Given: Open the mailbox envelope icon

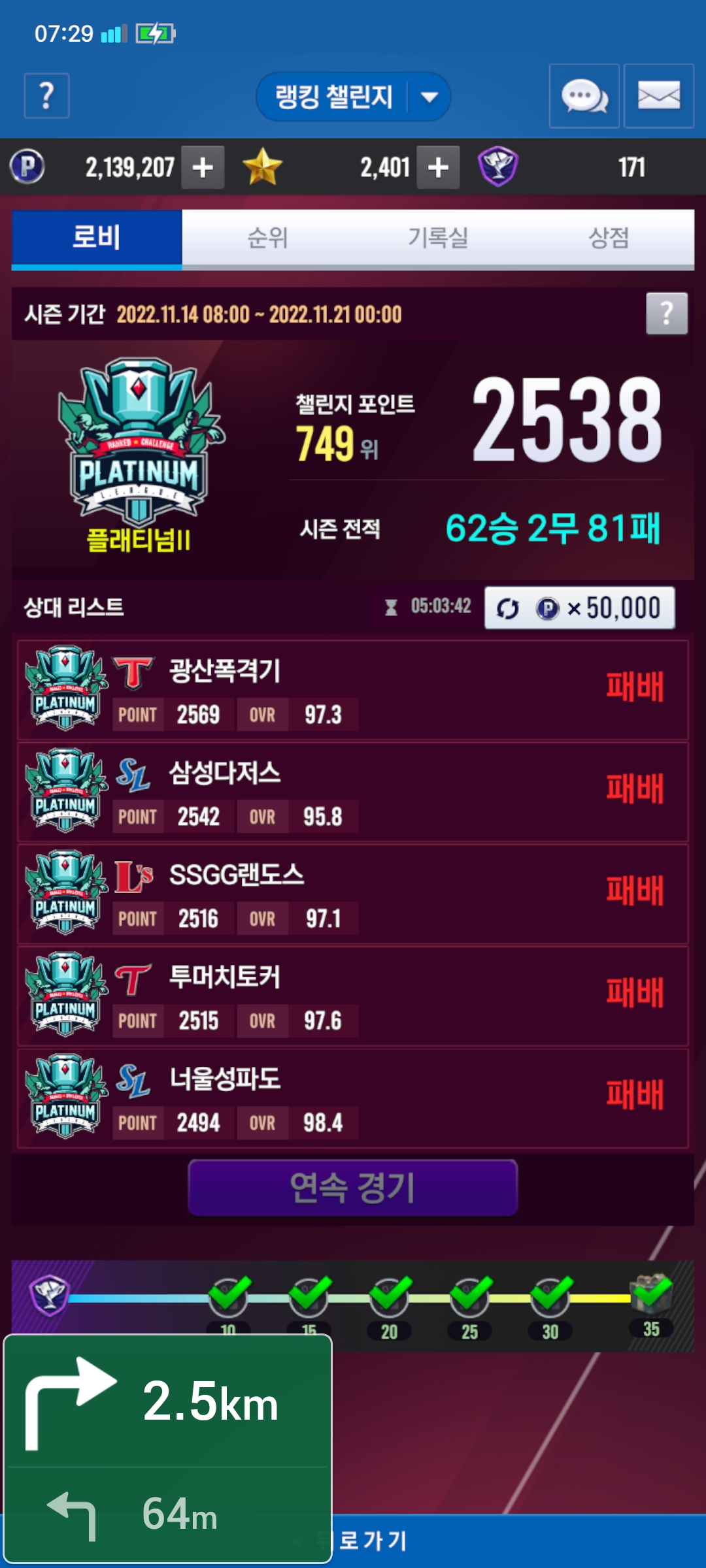Looking at the screenshot, I should pyautogui.click(x=658, y=96).
